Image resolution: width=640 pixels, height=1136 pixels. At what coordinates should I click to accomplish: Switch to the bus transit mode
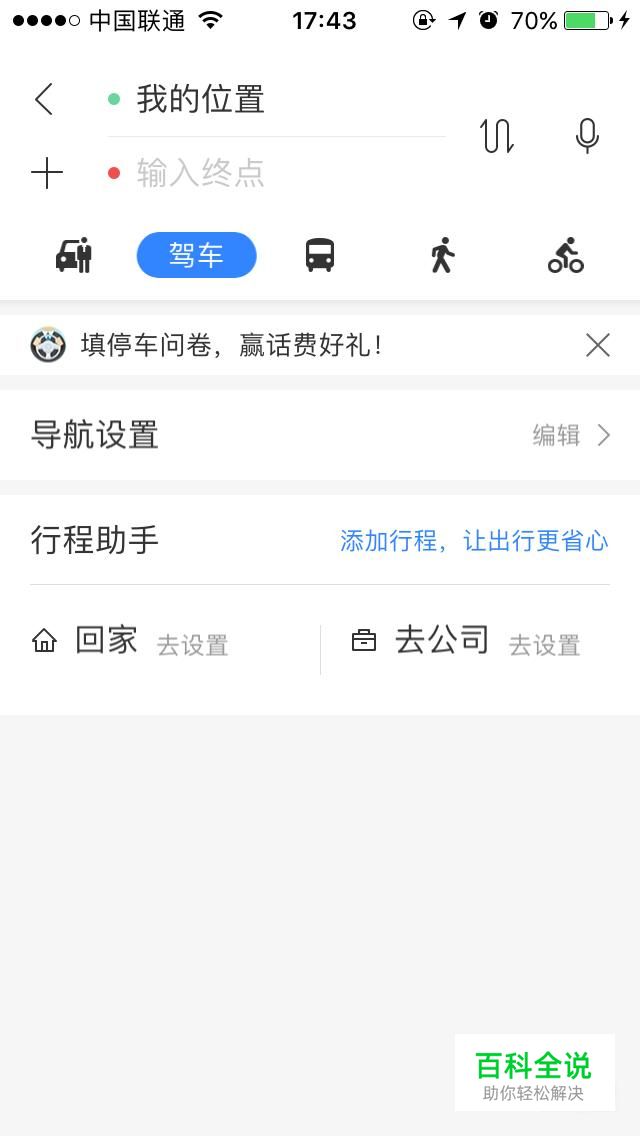tap(320, 255)
